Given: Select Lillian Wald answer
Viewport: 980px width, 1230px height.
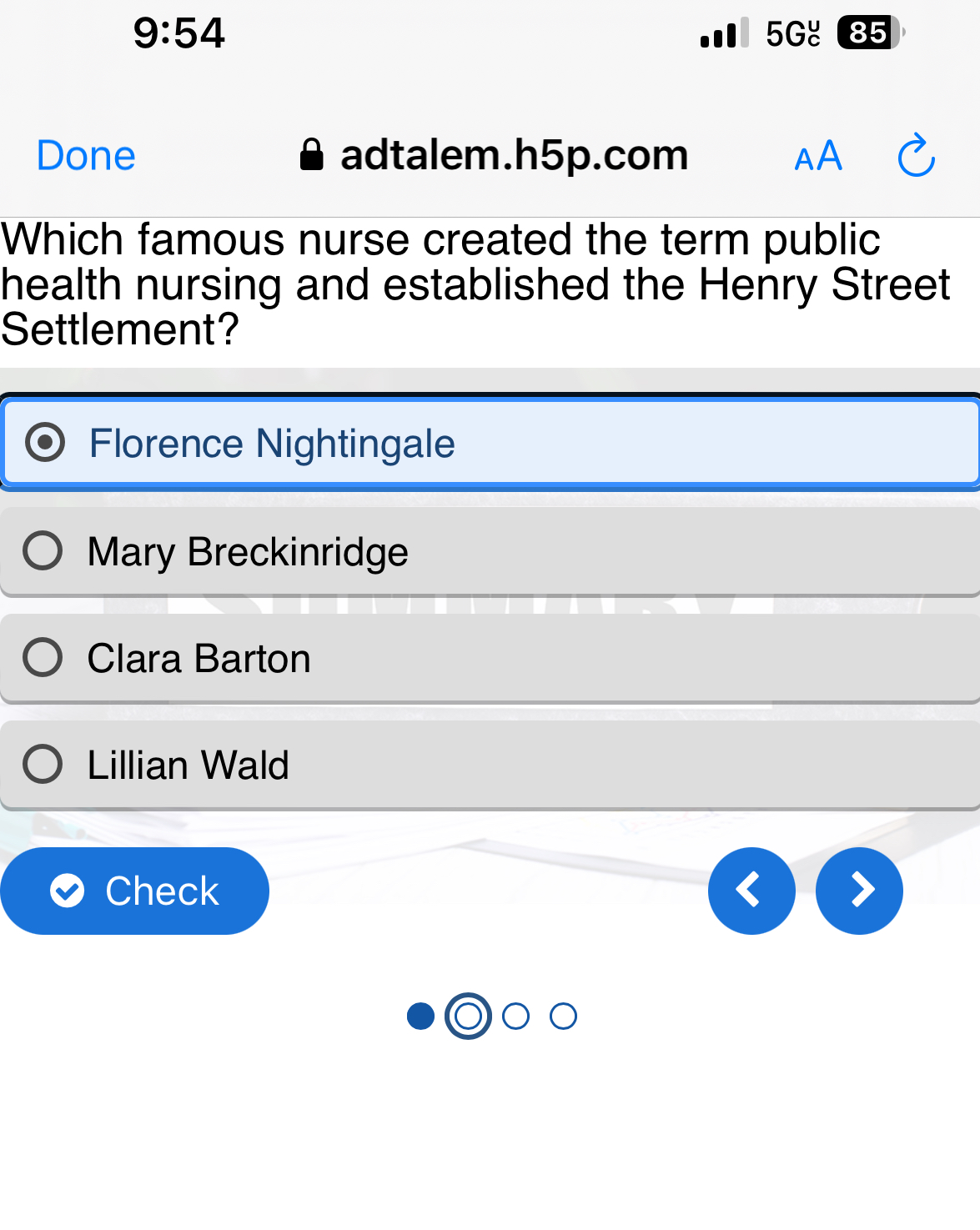Looking at the screenshot, I should 490,765.
